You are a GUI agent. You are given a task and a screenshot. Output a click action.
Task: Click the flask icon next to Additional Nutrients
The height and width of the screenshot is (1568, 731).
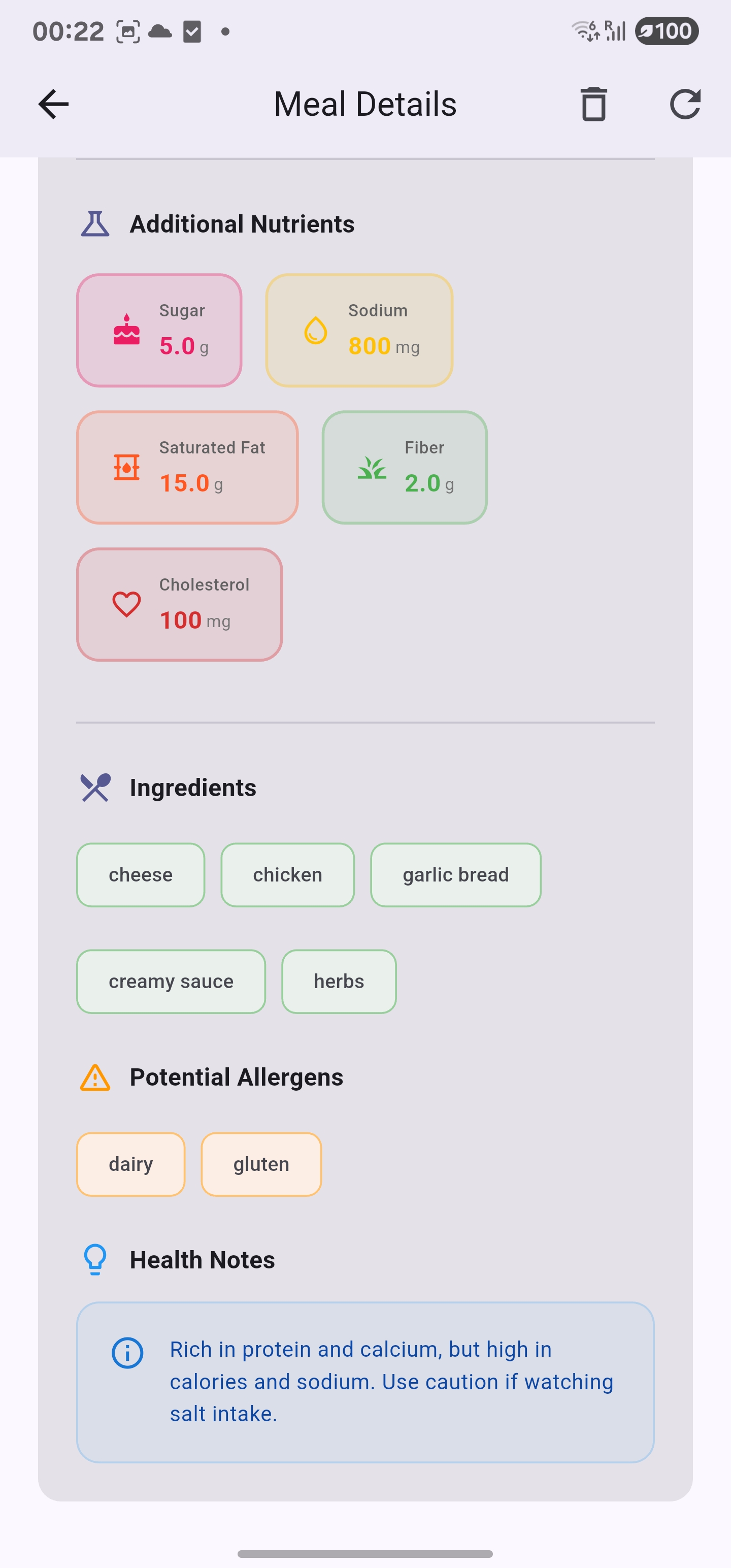click(x=96, y=223)
